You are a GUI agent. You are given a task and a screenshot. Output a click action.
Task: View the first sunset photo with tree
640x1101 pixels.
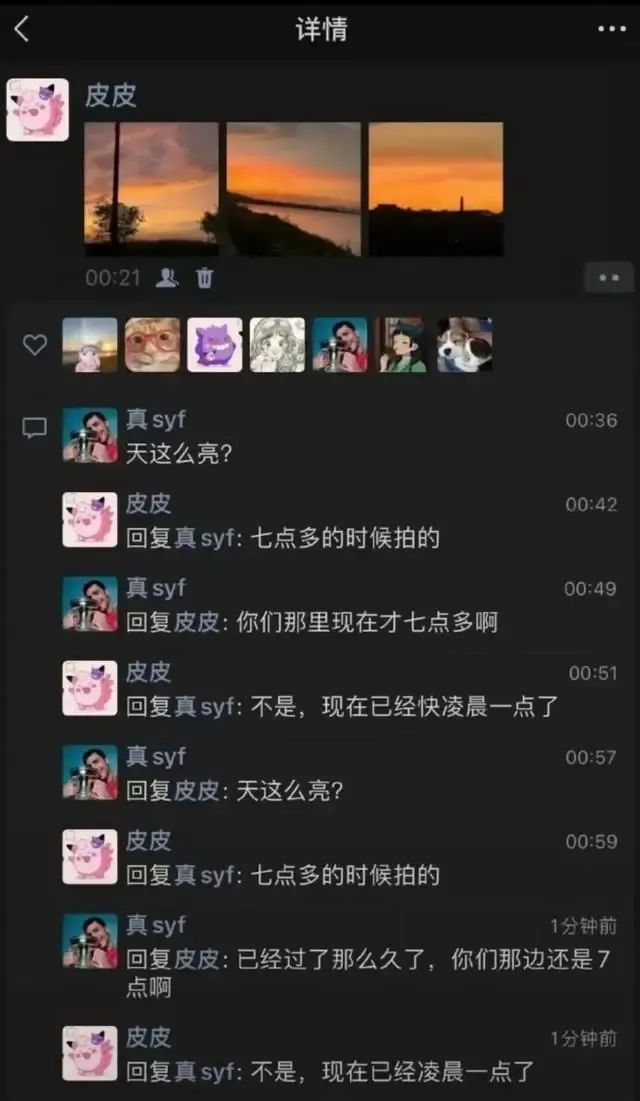[x=151, y=189]
